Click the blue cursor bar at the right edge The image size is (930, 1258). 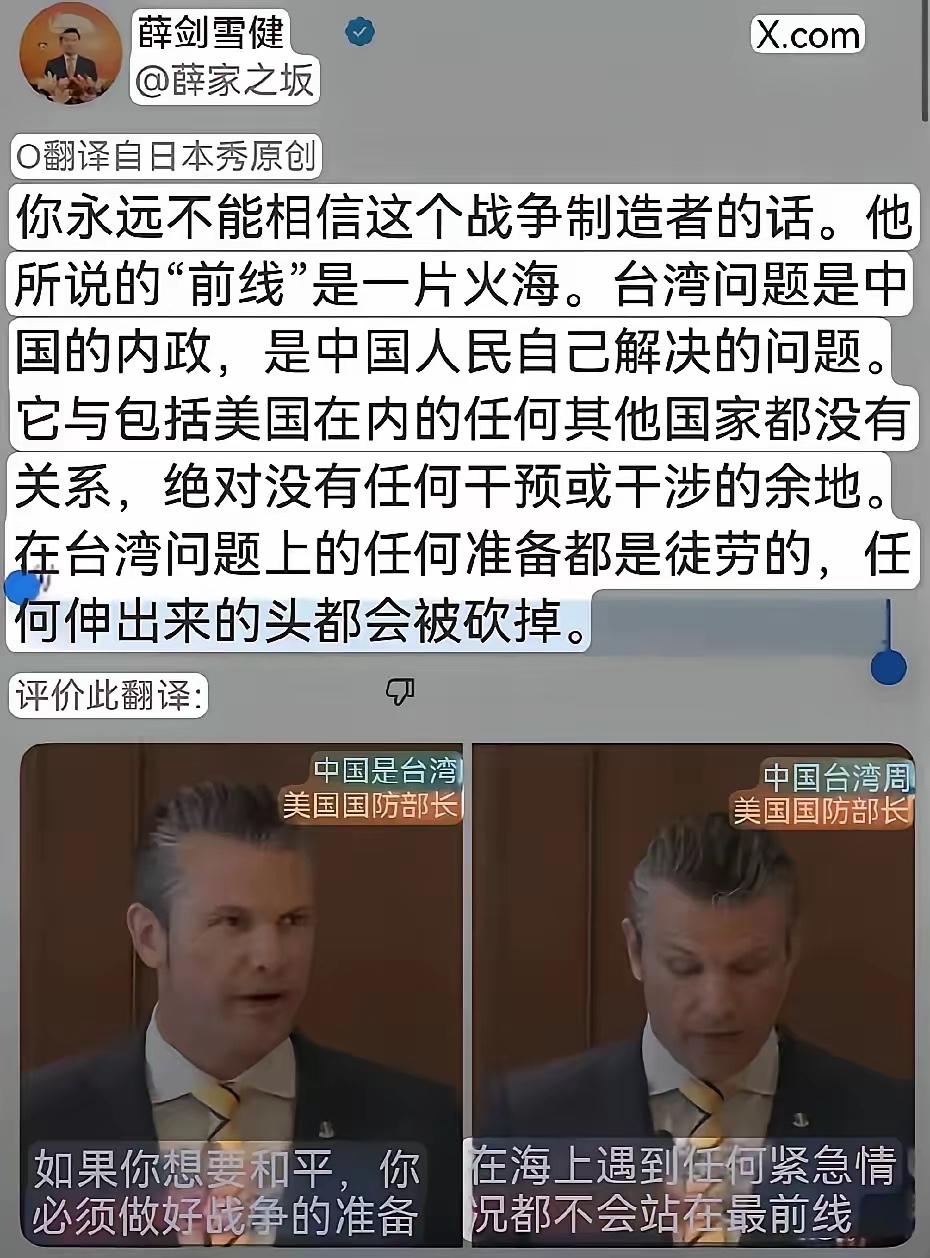click(890, 620)
